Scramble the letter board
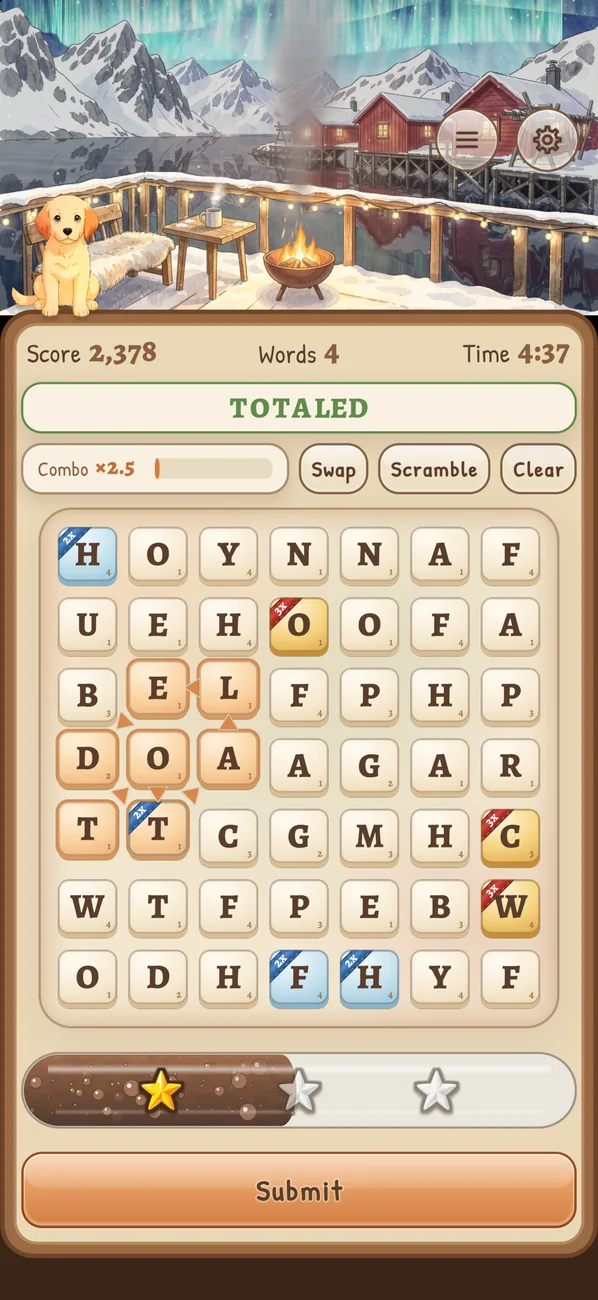Viewport: 598px width, 1300px height. click(434, 469)
